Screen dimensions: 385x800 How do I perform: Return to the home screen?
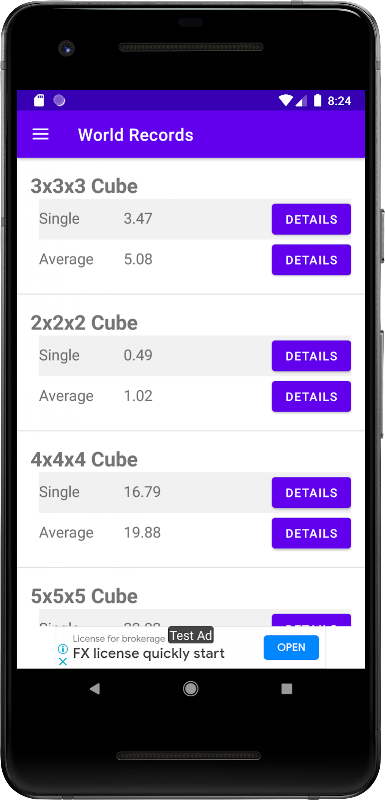(x=191, y=689)
